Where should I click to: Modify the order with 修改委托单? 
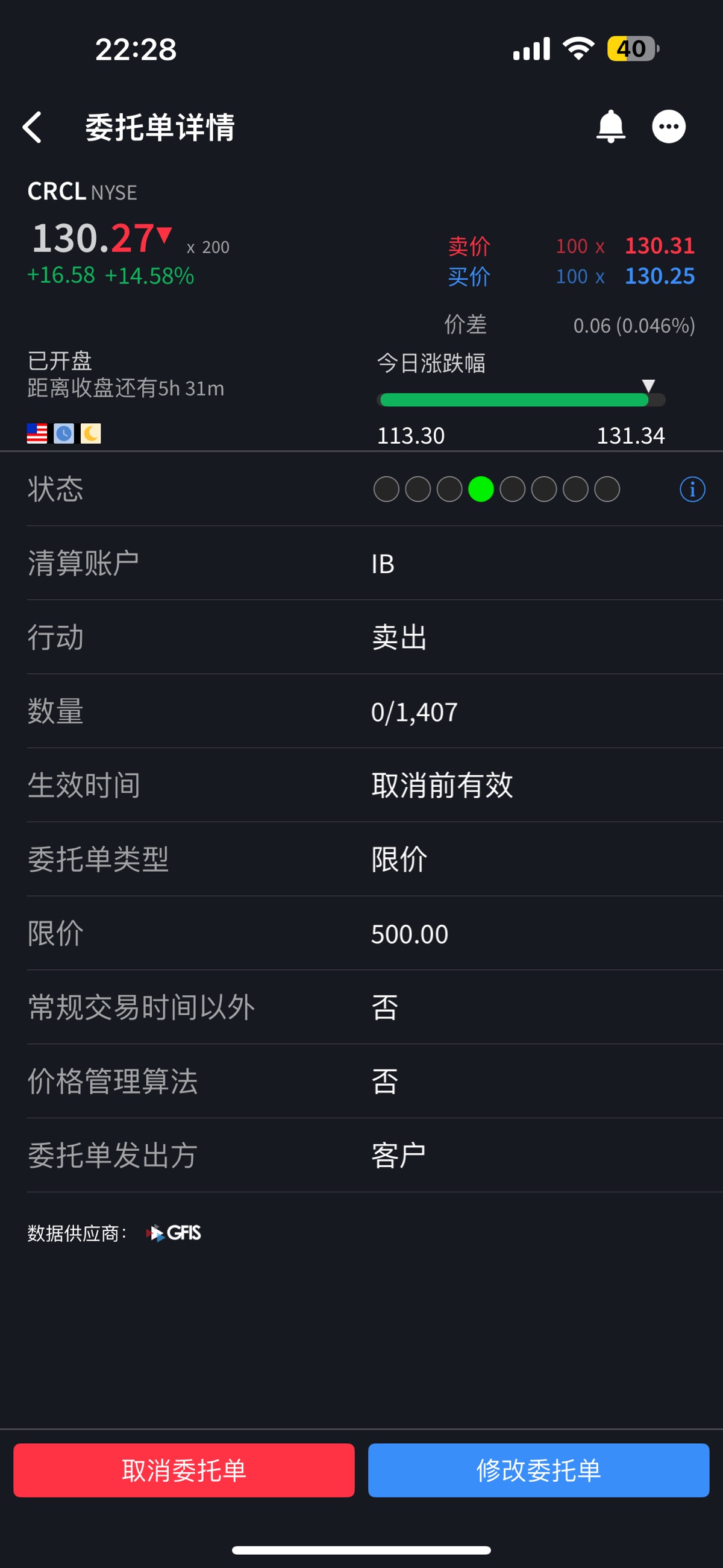coord(539,1470)
